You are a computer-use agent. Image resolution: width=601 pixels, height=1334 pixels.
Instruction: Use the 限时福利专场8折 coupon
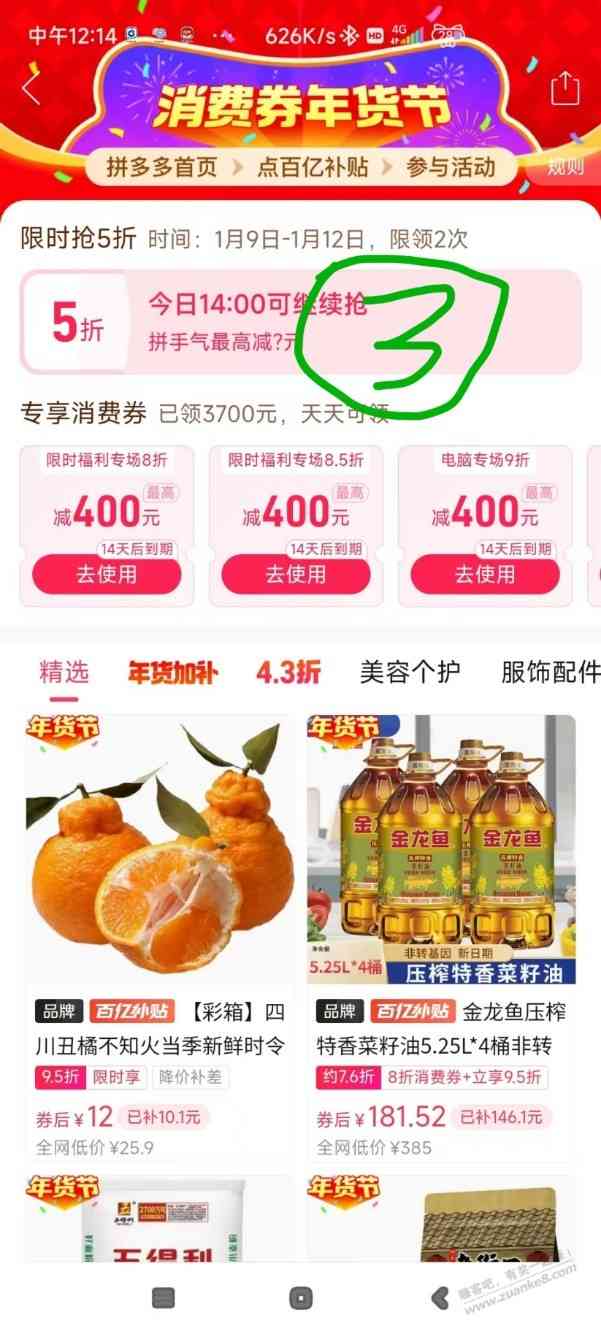click(106, 574)
